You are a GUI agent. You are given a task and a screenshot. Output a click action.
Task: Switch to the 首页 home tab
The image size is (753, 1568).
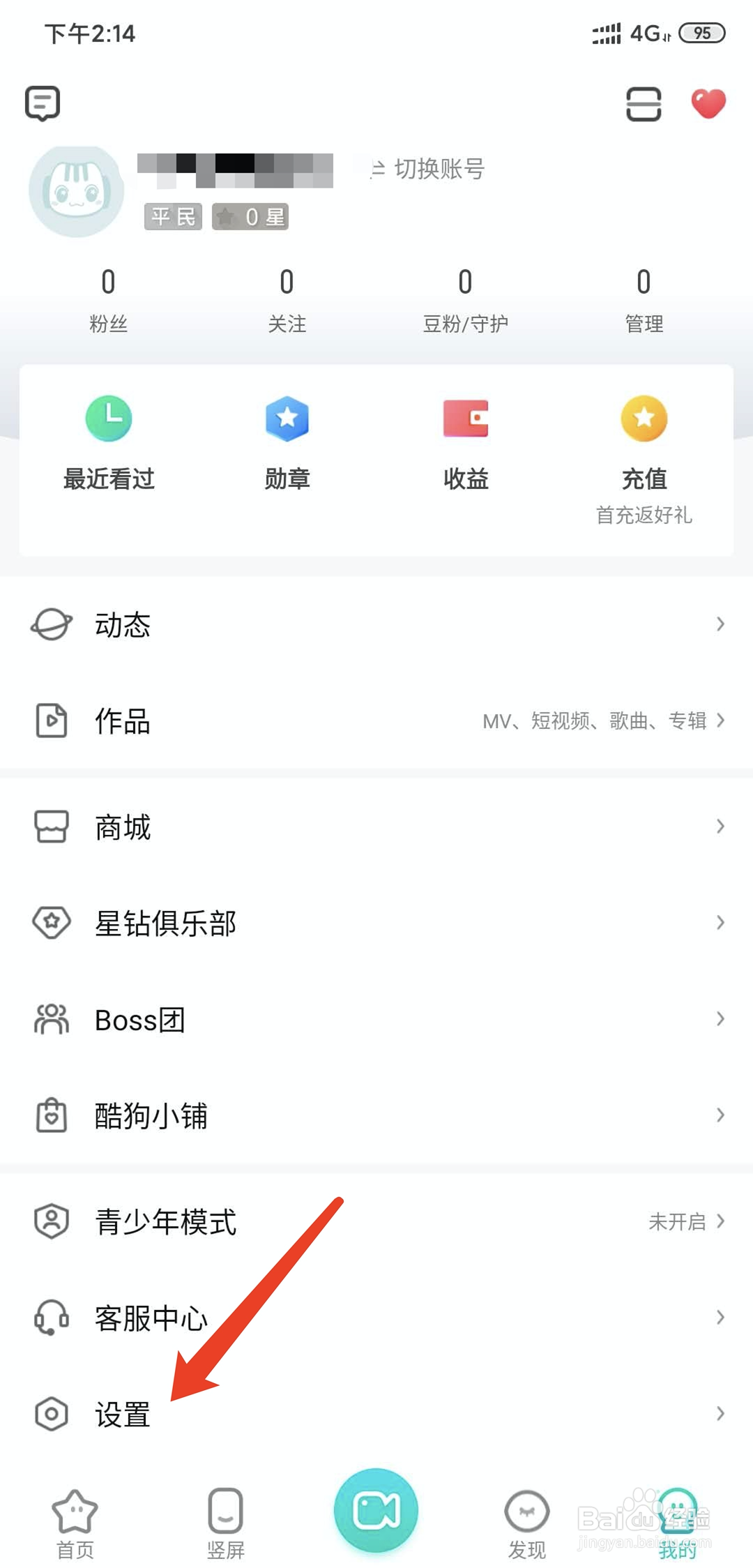[75, 1524]
